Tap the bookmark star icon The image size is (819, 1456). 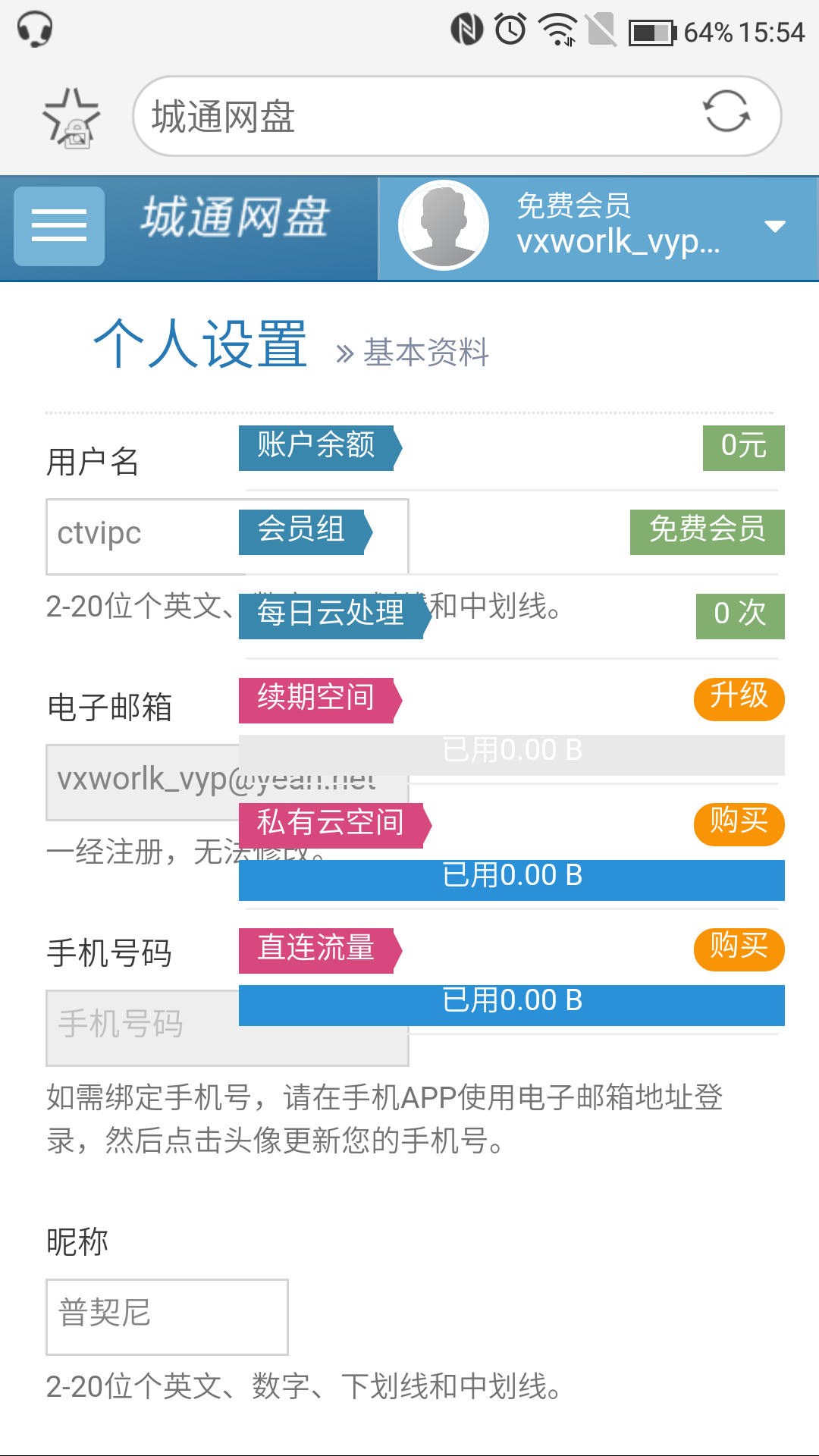click(71, 118)
